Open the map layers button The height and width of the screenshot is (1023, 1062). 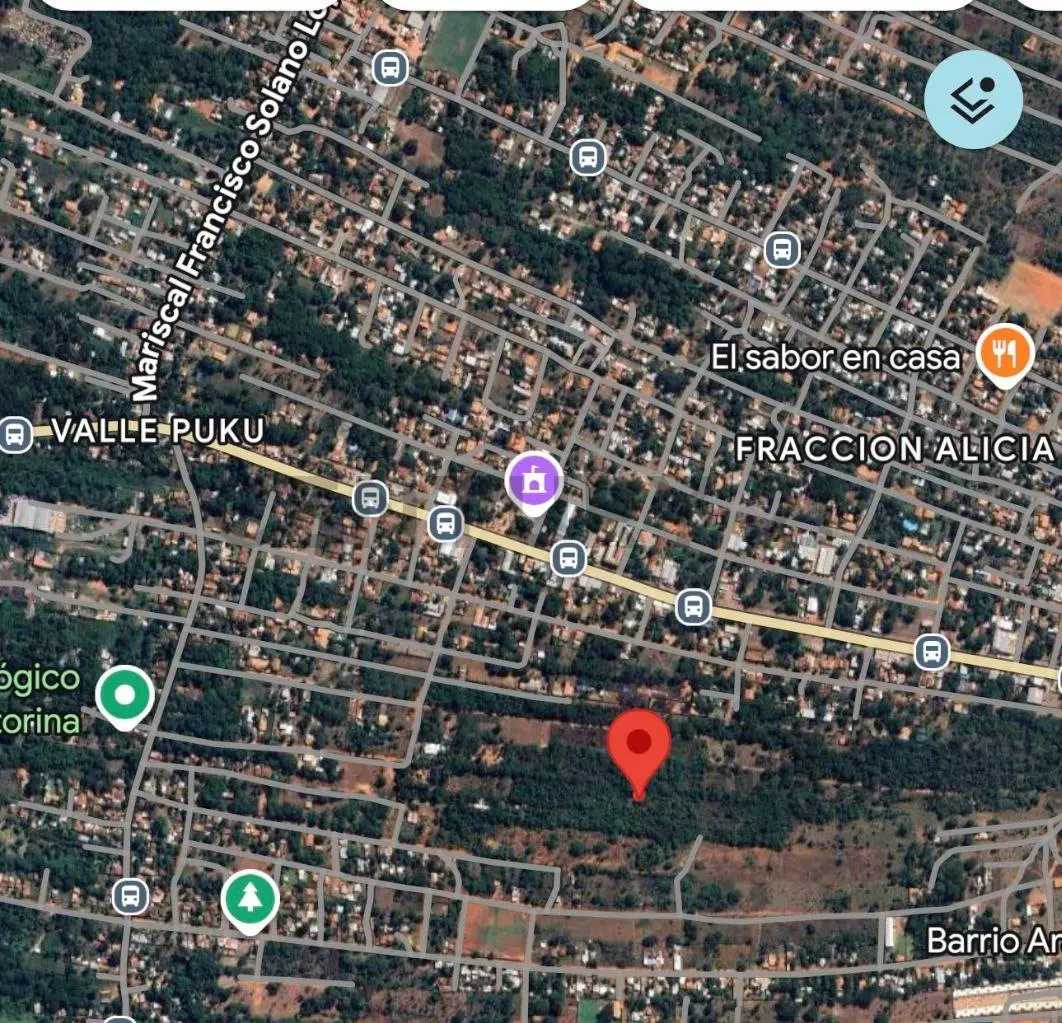pyautogui.click(x=973, y=99)
